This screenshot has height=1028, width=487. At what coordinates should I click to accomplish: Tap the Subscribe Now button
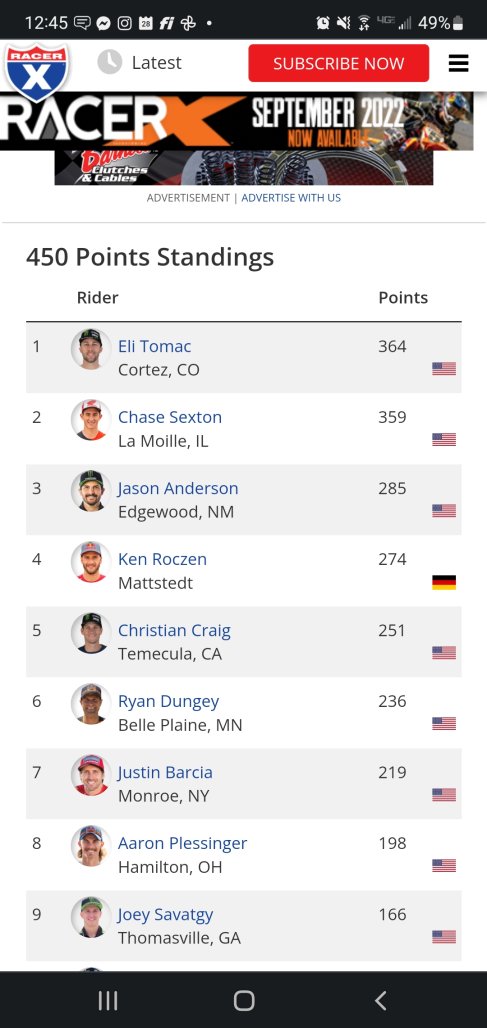(x=338, y=63)
